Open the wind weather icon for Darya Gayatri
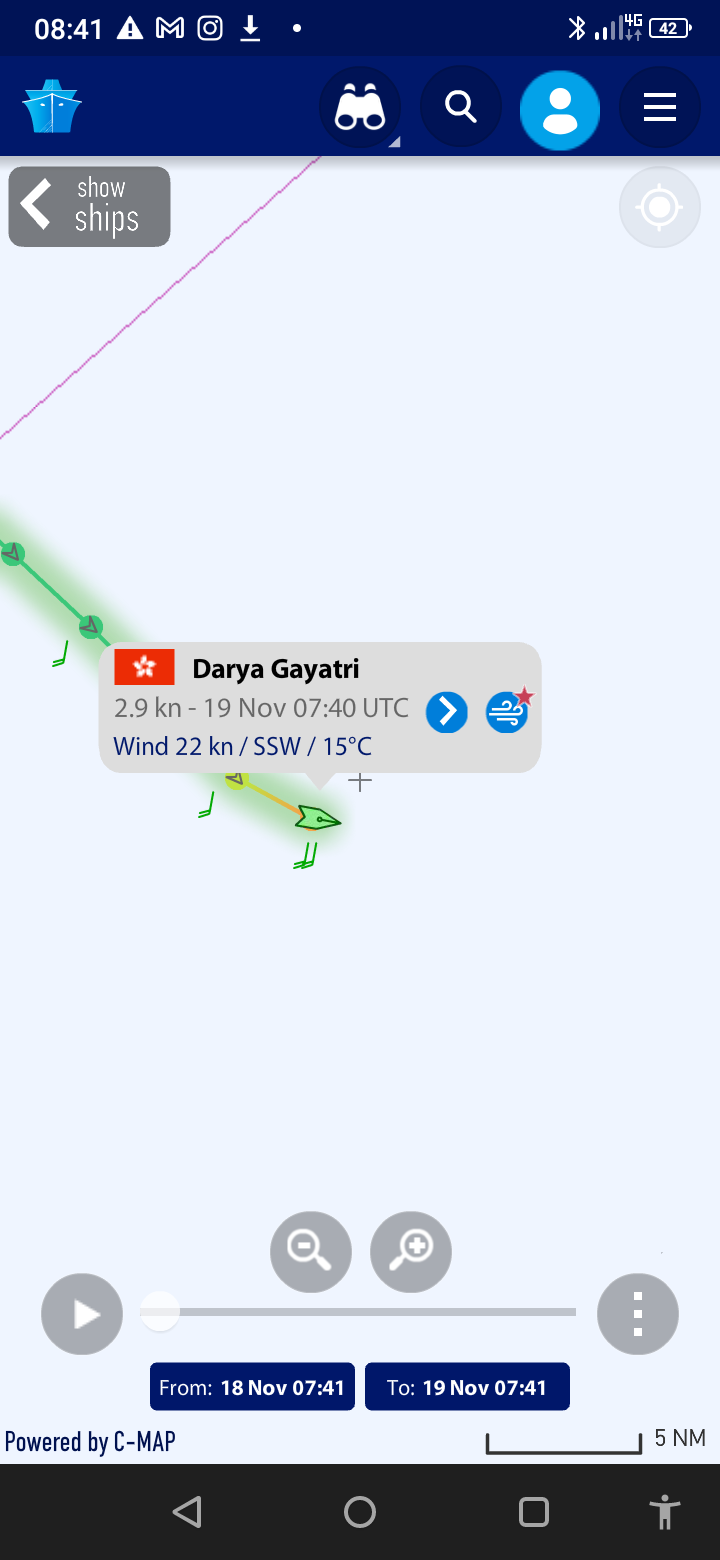 (508, 711)
